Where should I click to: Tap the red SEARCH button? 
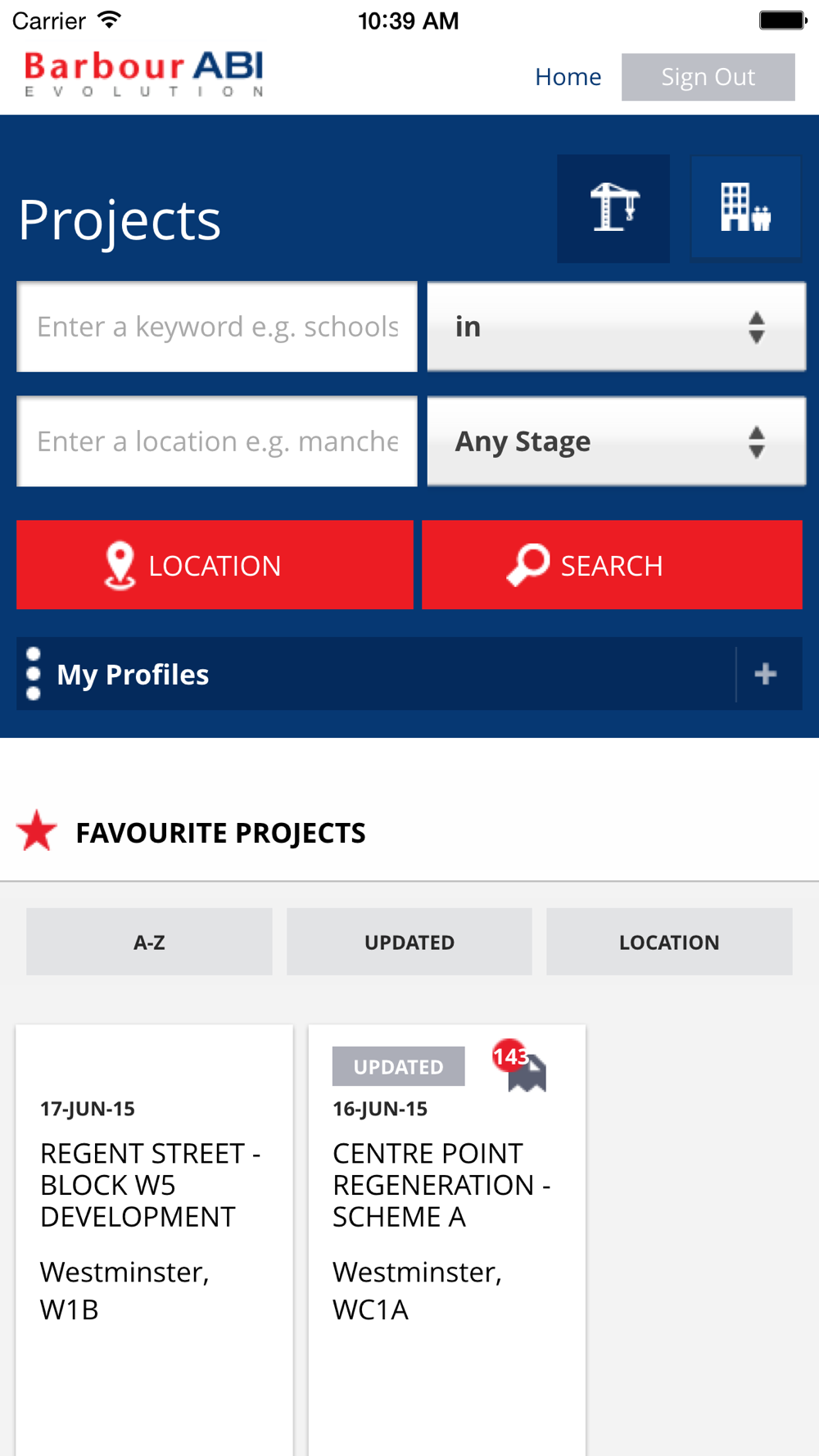[x=612, y=565]
